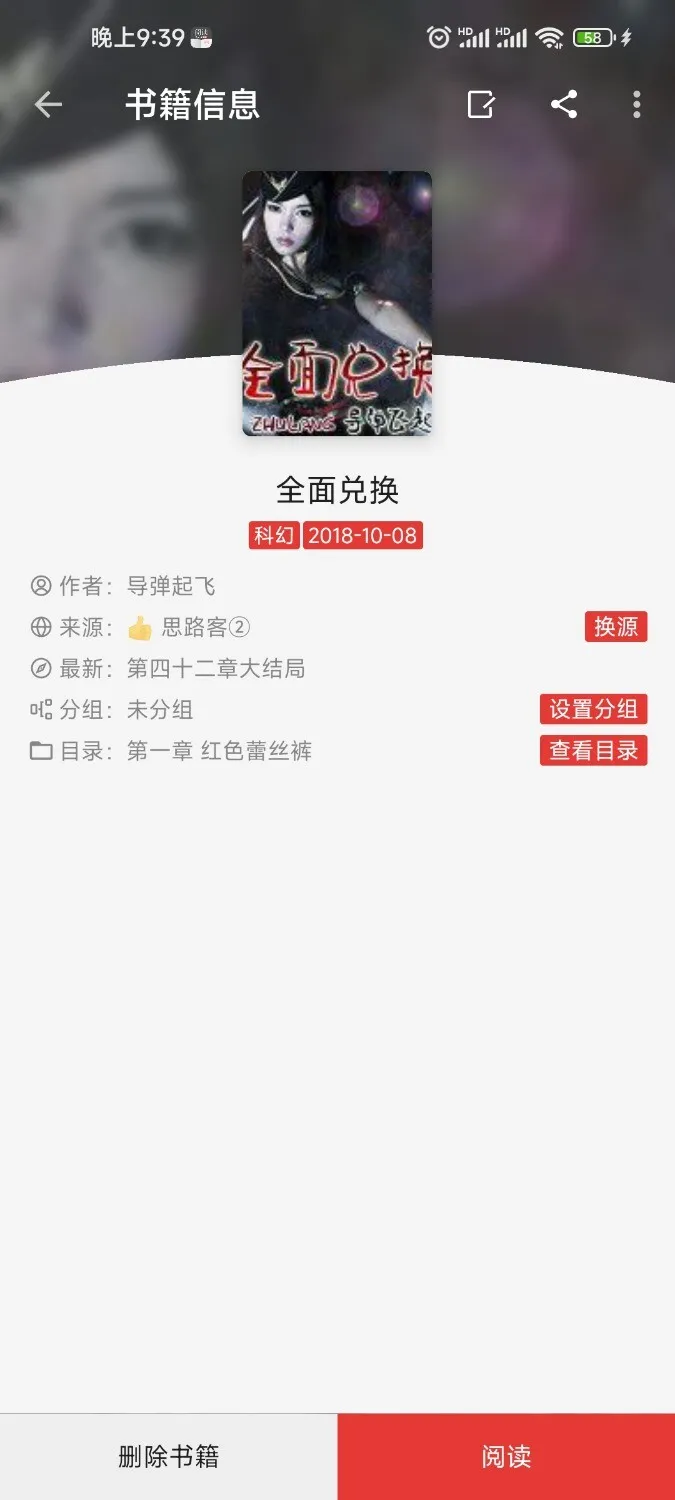Image resolution: width=675 pixels, height=1500 pixels.
Task: Tap 删除书籍 to delete the book
Action: pyautogui.click(x=168, y=1457)
